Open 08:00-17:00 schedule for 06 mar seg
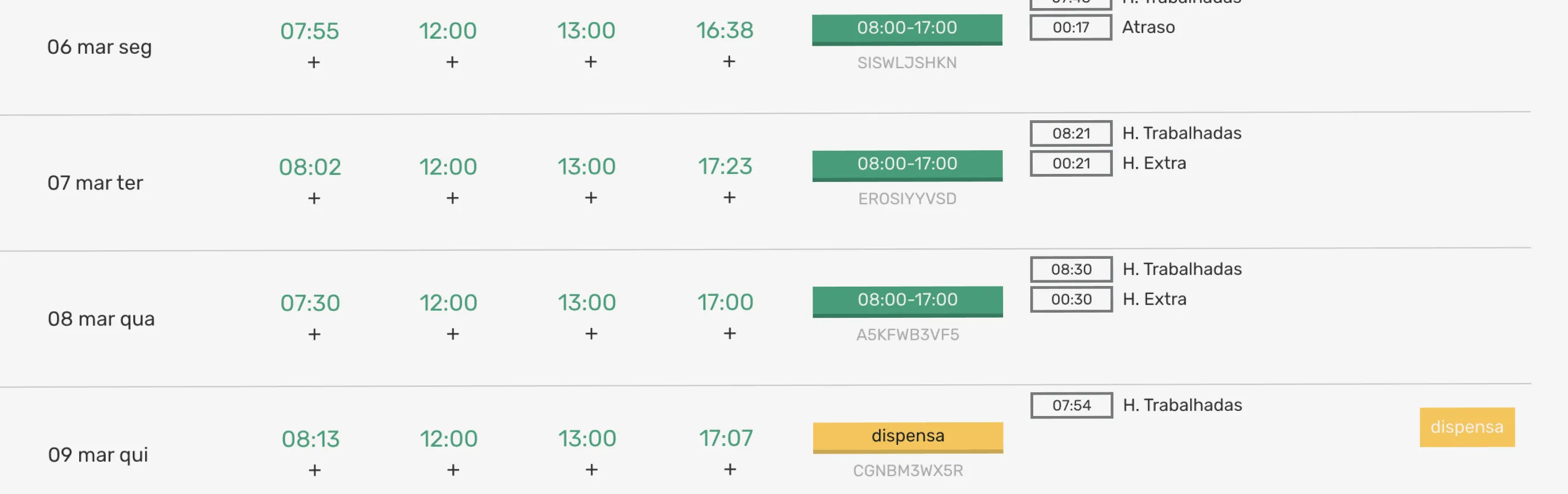This screenshot has height=494, width=1568. coord(906,29)
